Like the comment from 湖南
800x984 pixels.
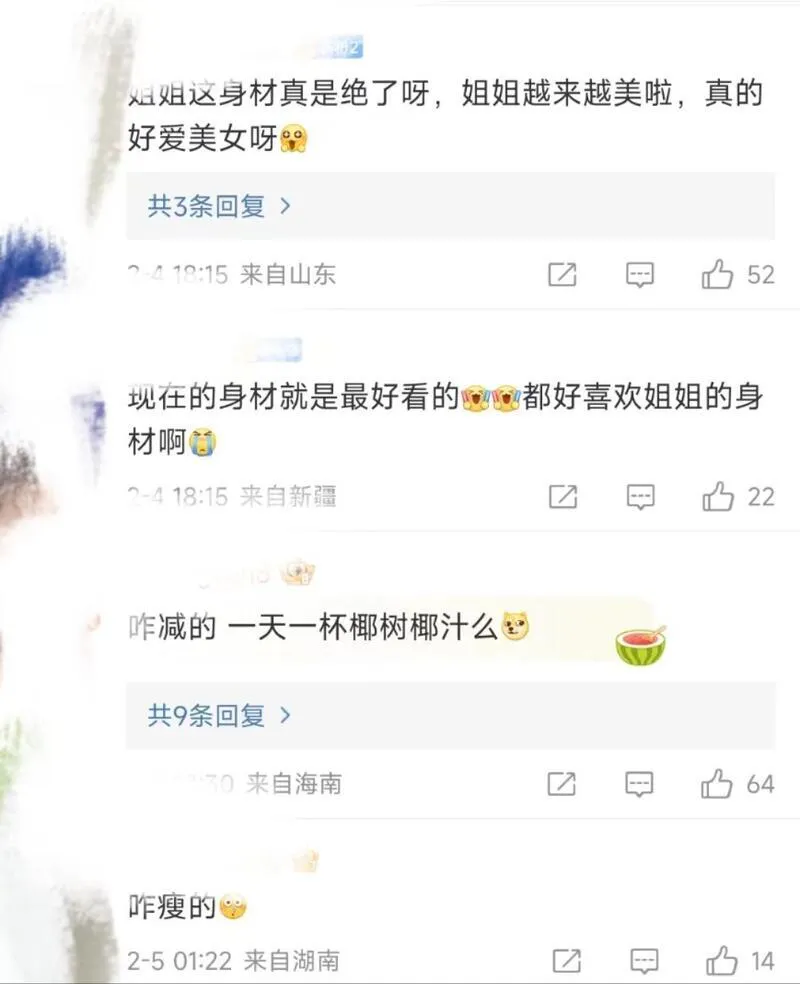722,962
